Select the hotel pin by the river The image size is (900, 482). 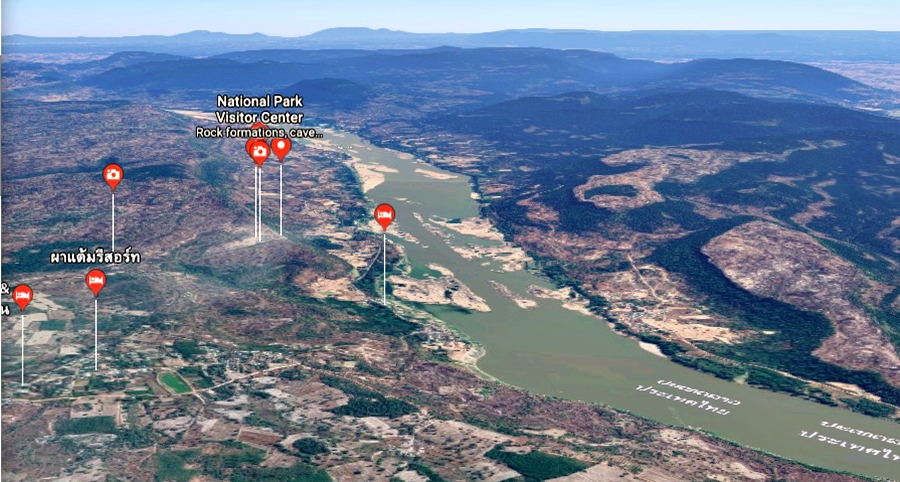click(384, 215)
